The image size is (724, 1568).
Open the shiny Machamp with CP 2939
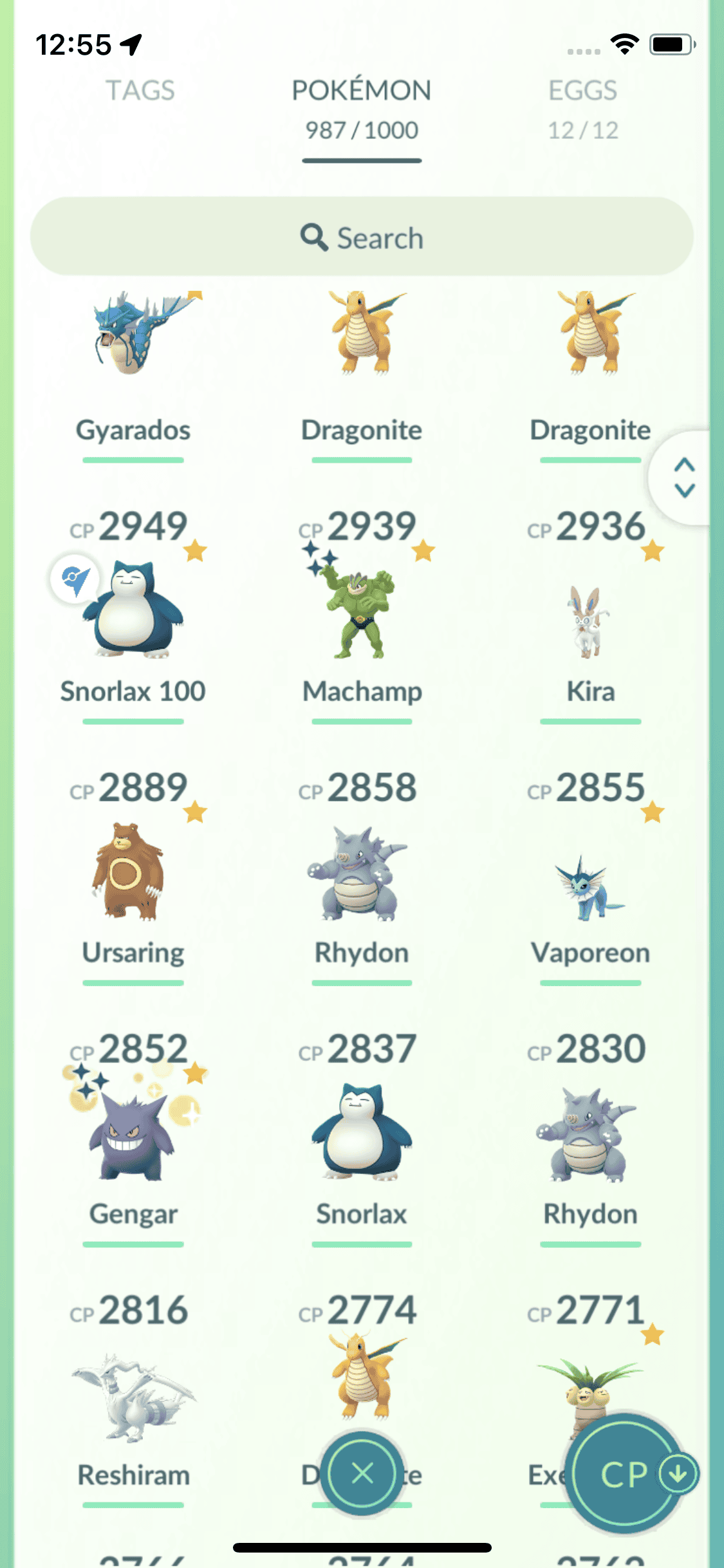(x=362, y=611)
